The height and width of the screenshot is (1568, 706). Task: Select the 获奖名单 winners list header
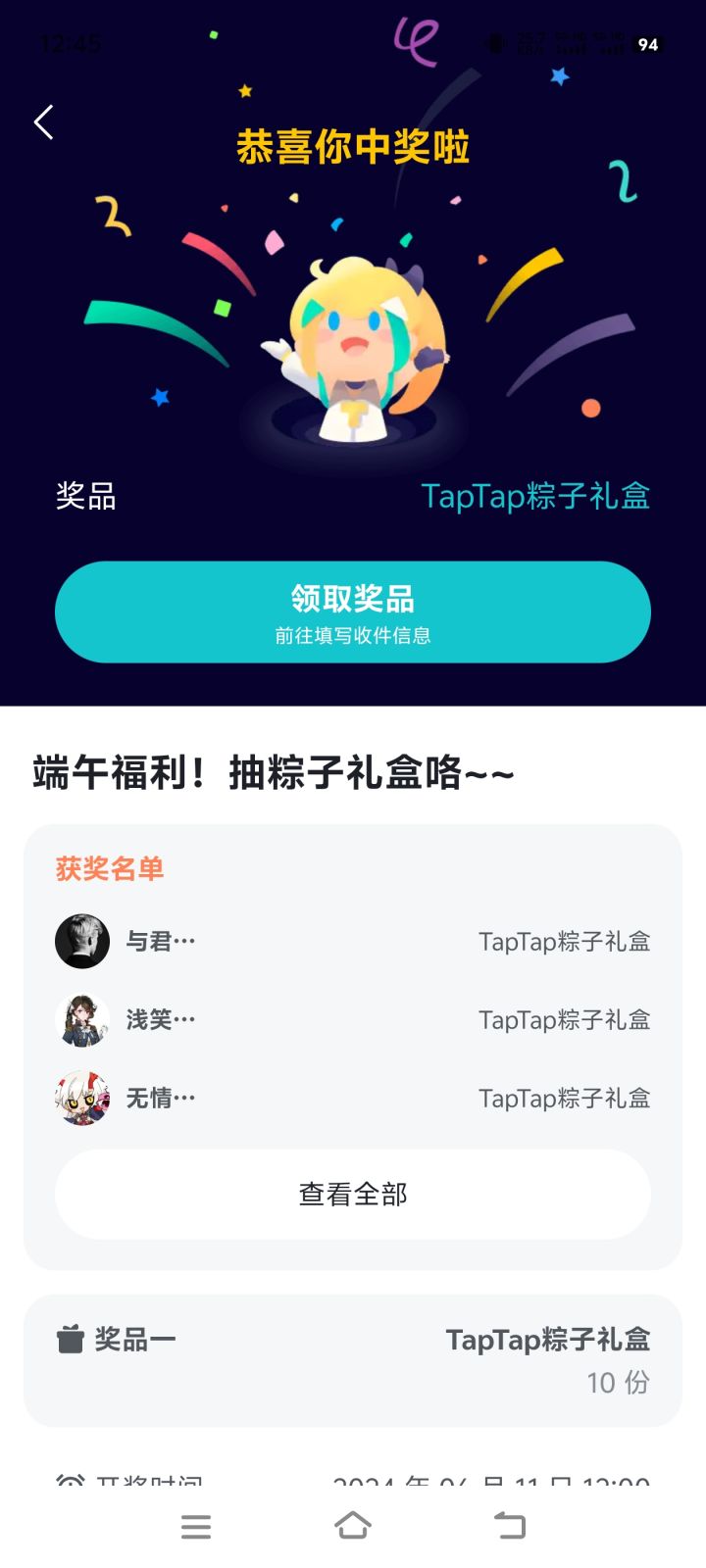[109, 869]
